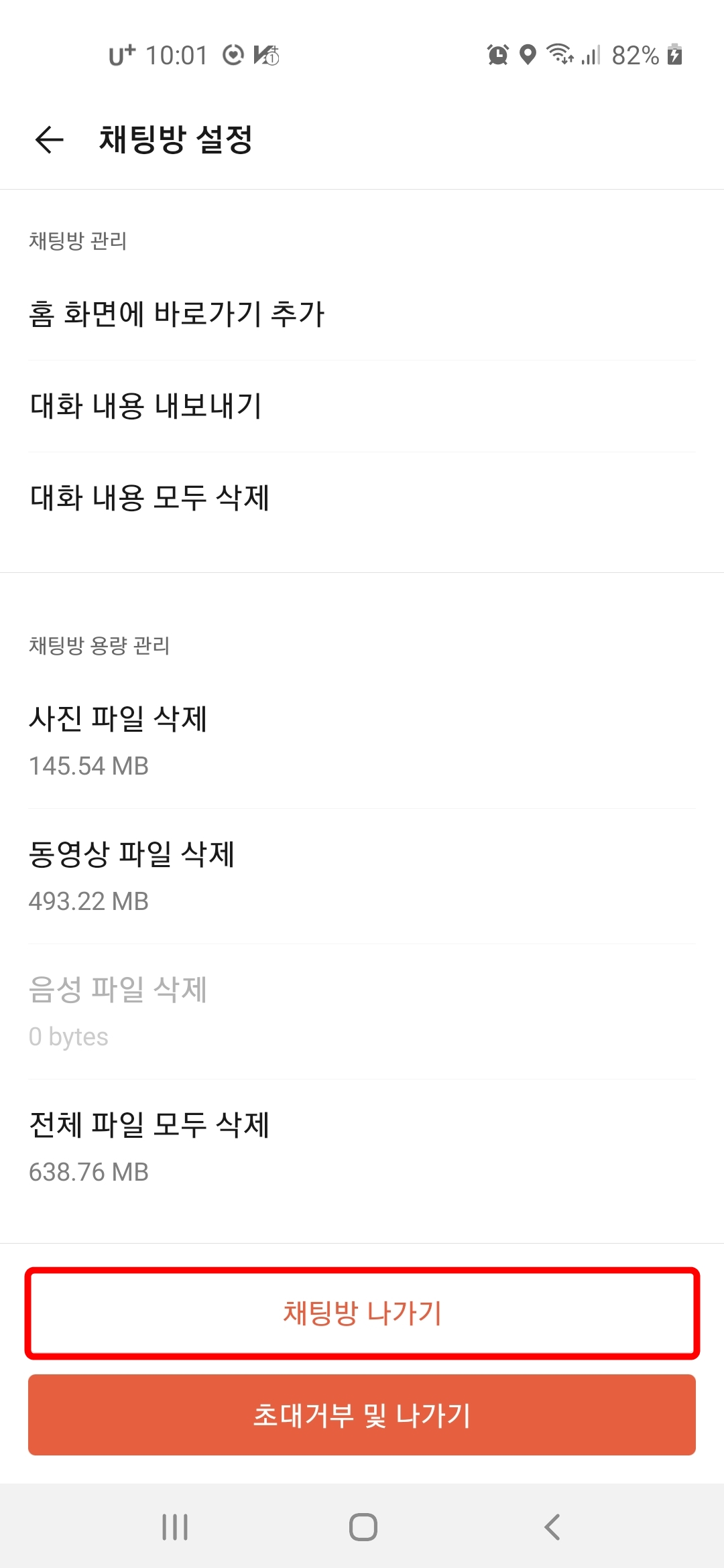Tap 대화 내용 모두 삭제 to clear messages
Image resolution: width=724 pixels, height=1568 pixels.
[151, 497]
